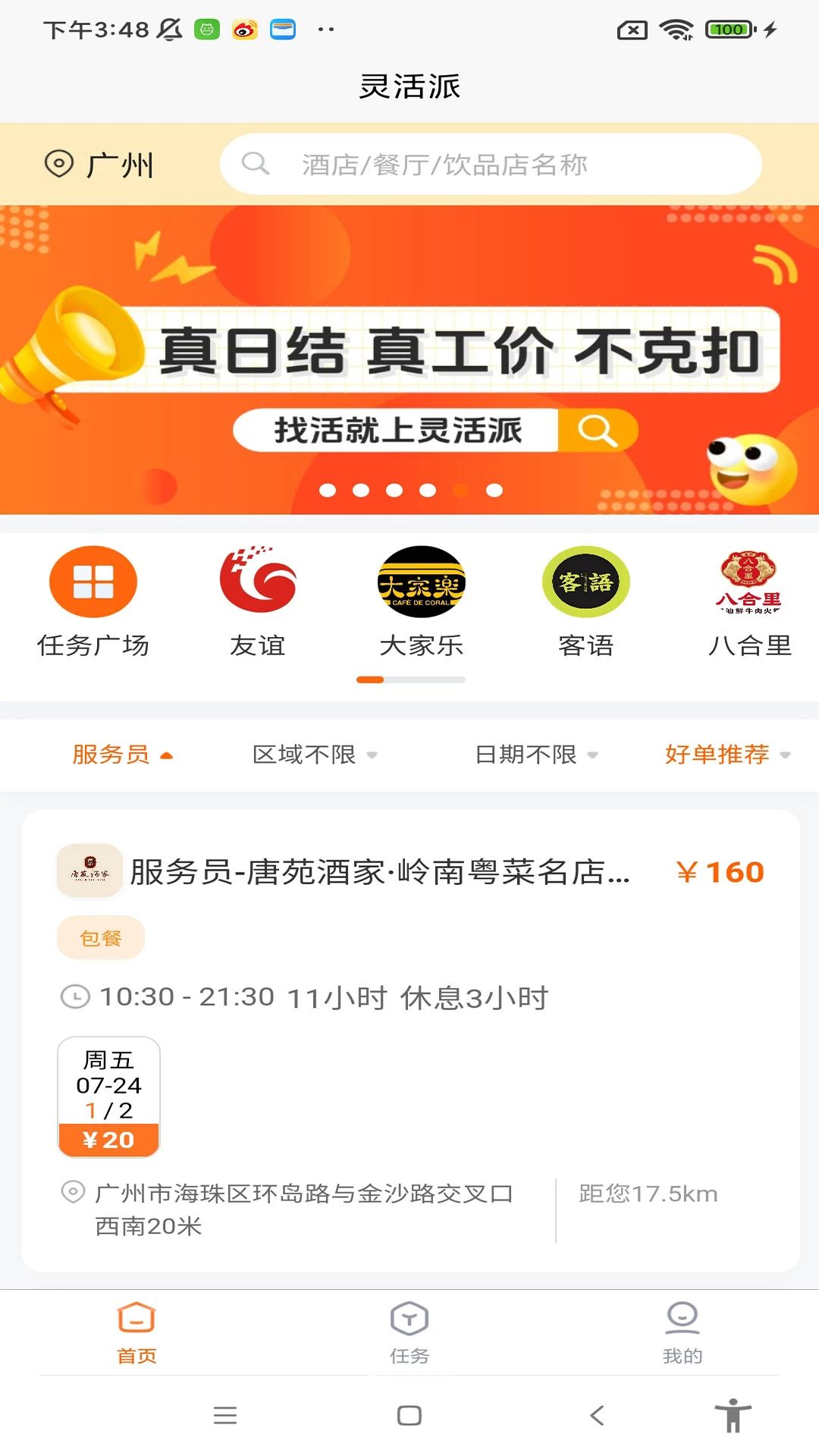Open the 广州 city selector
This screenshot has height=1456, width=819.
(x=99, y=164)
